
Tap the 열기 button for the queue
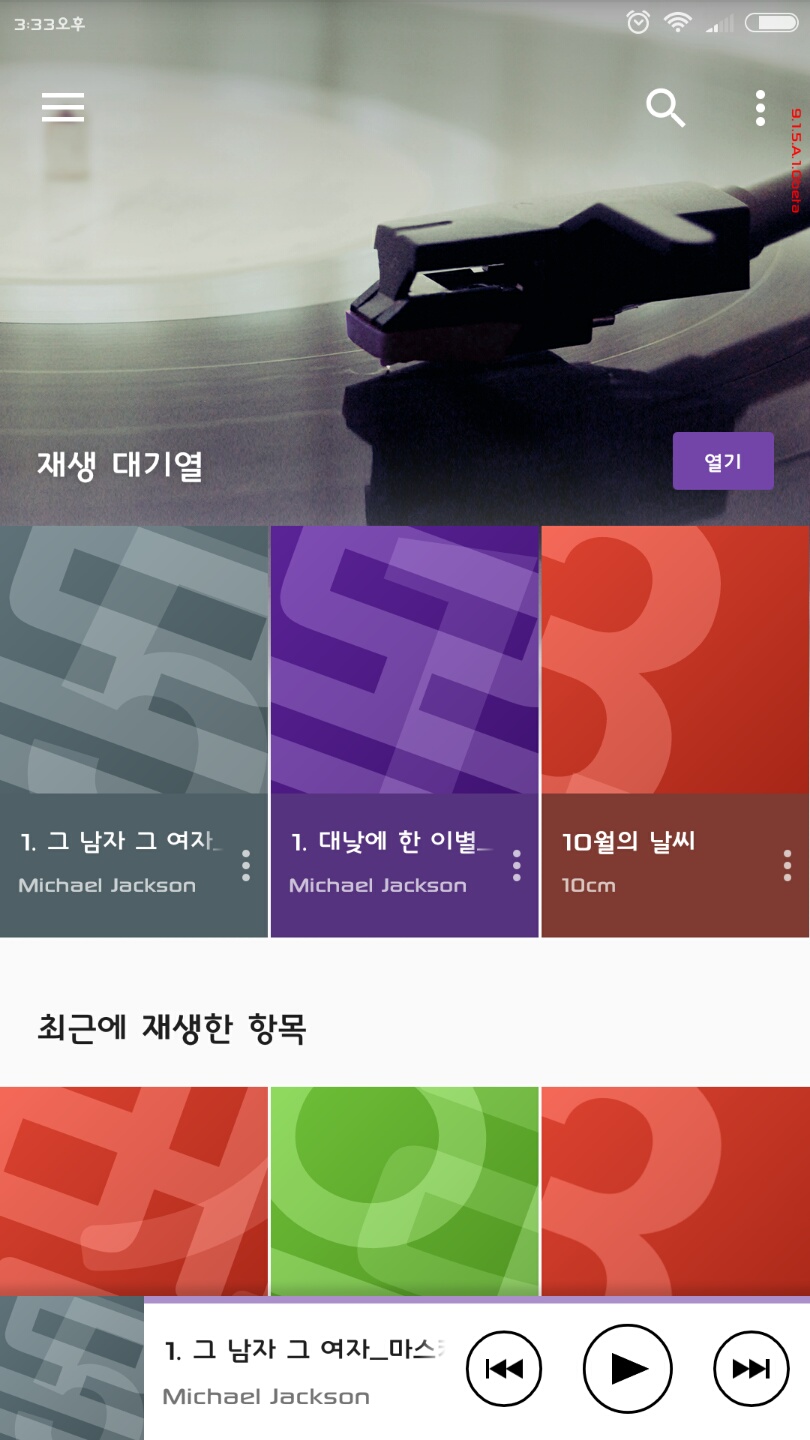(723, 461)
